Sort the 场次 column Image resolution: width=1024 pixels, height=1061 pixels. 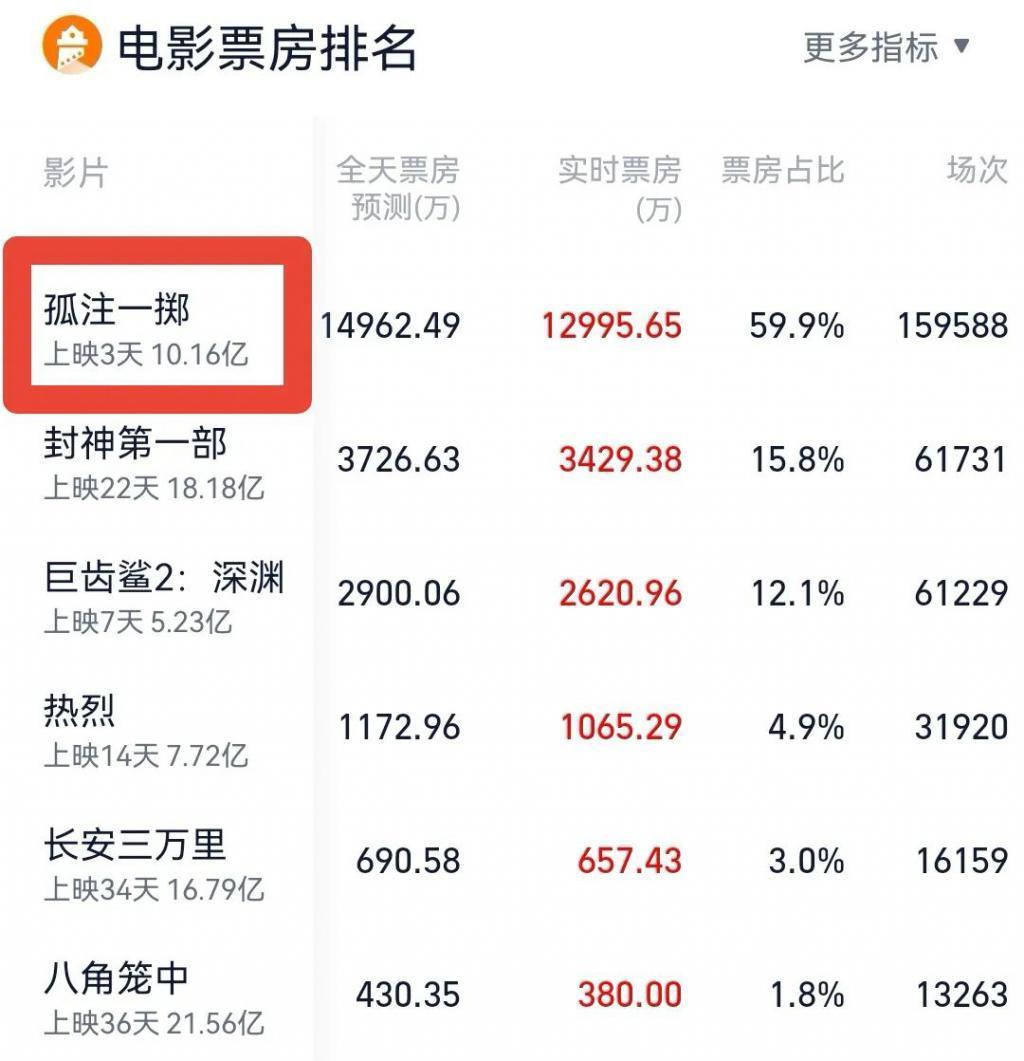[975, 172]
